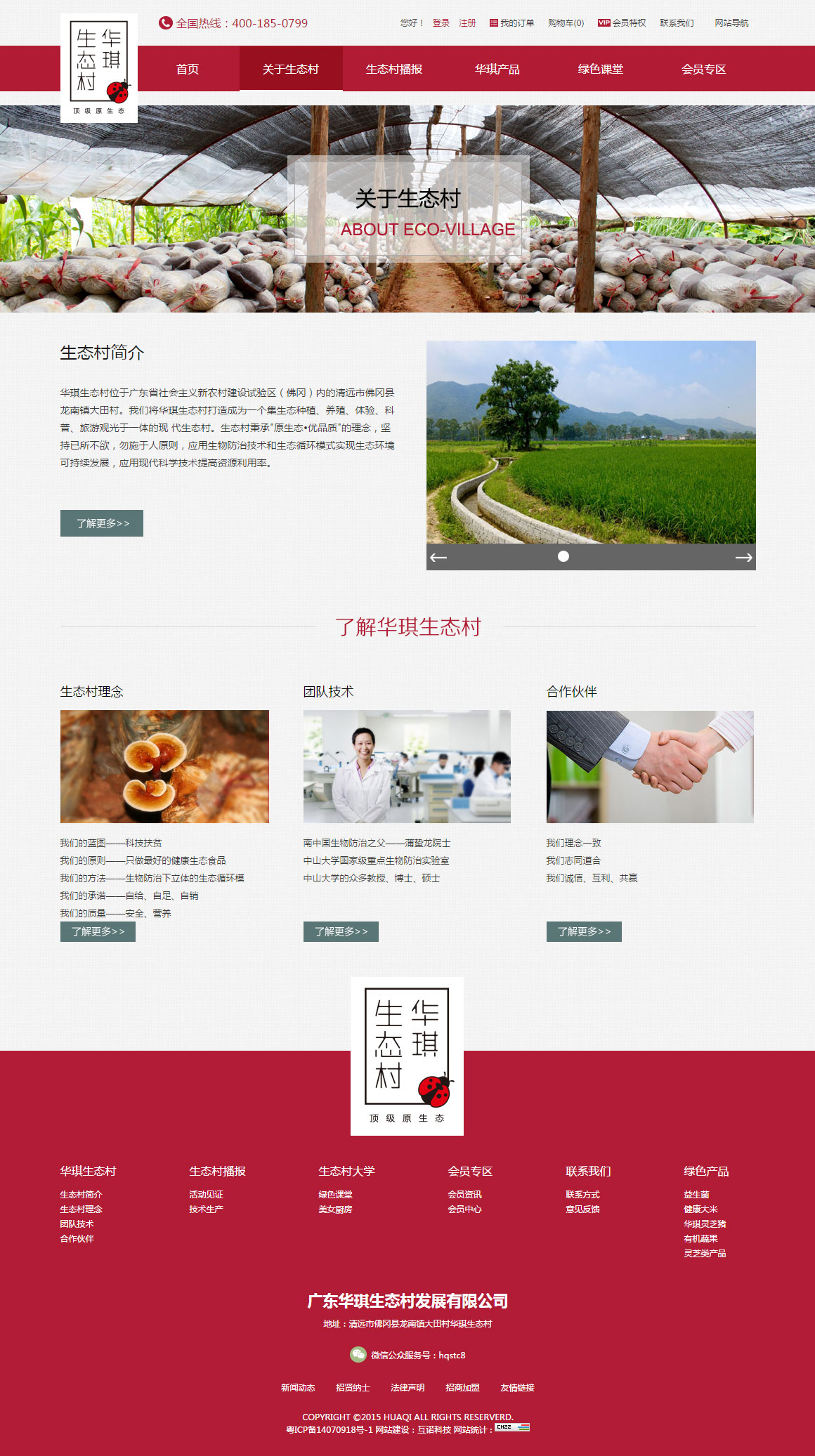Open 网站导航 in the top bar

click(x=731, y=23)
